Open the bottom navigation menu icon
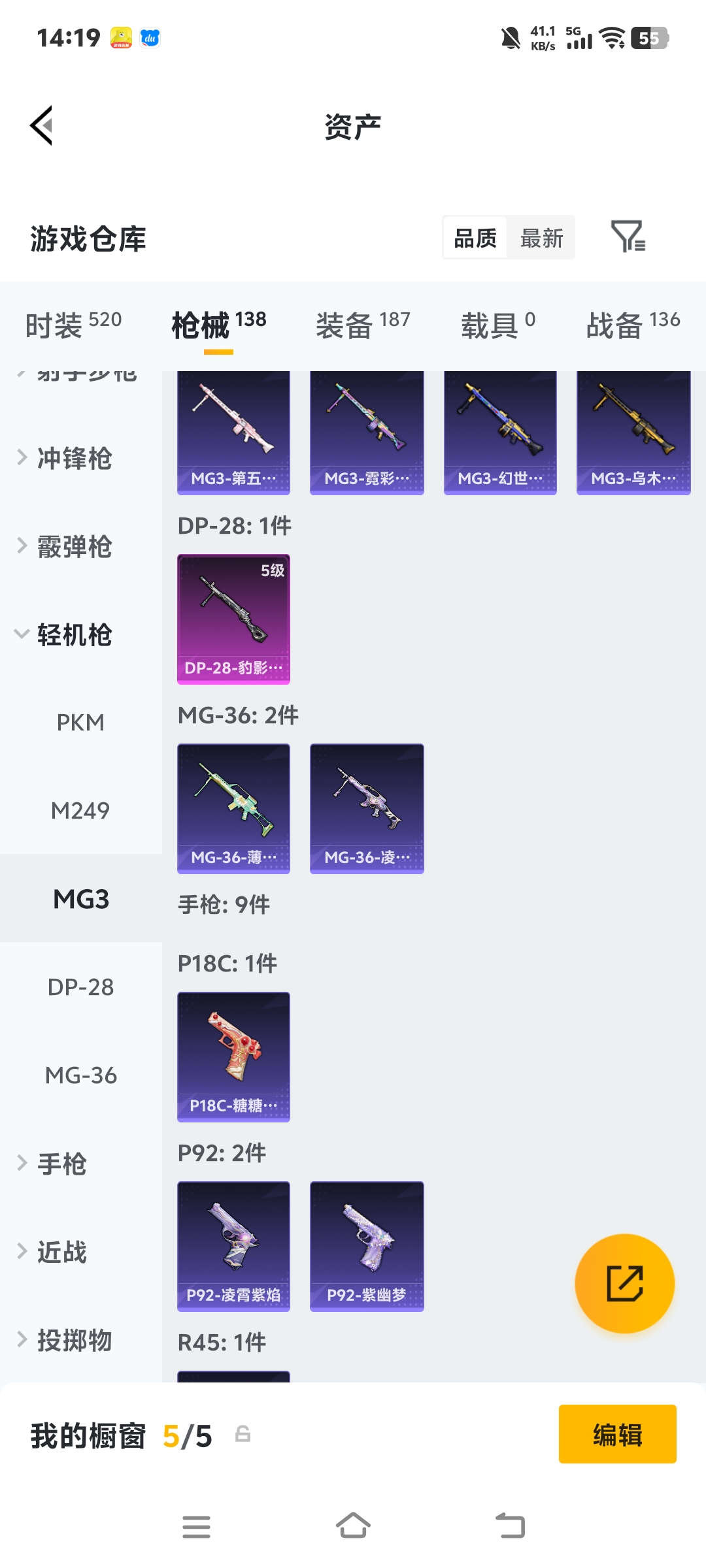This screenshot has height=1568, width=706. point(196,1526)
